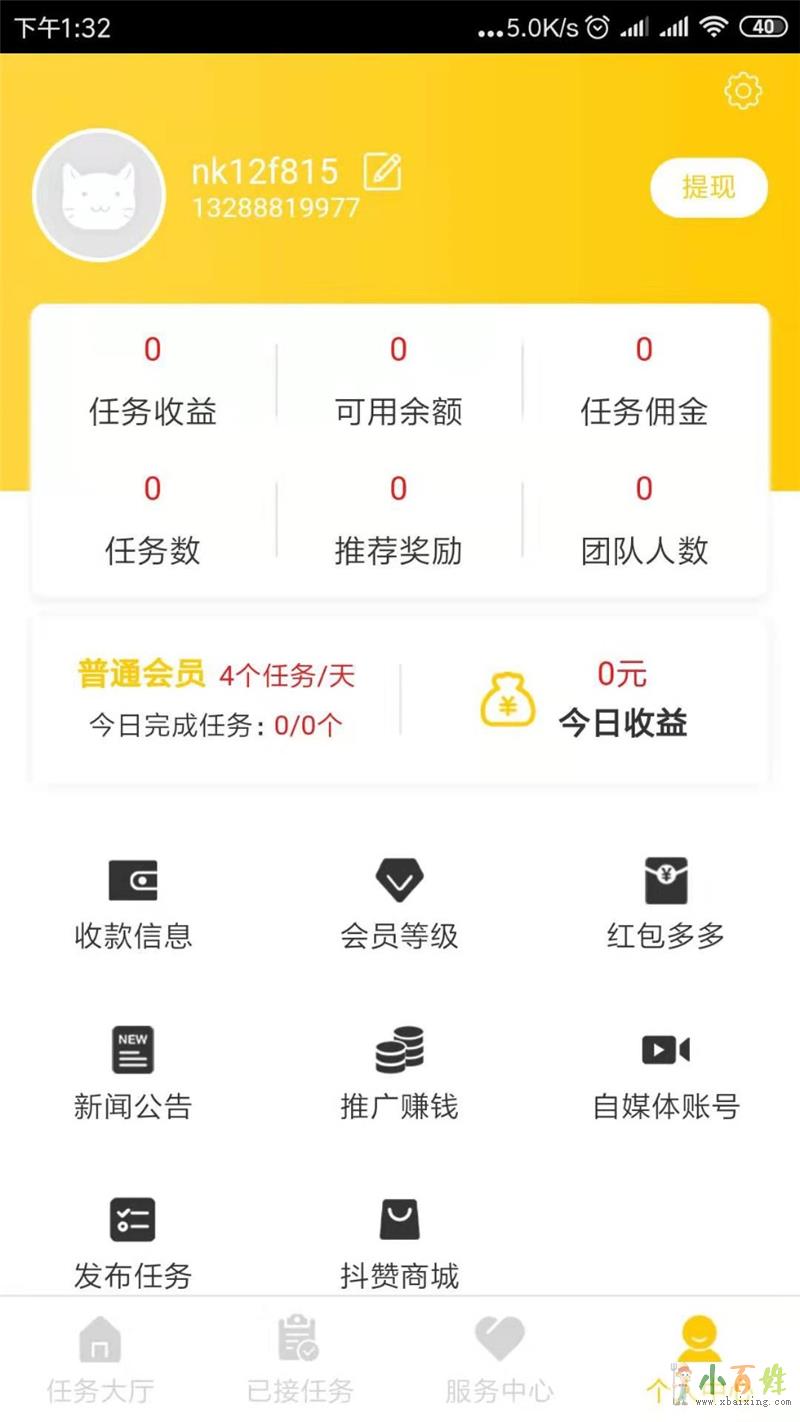This screenshot has width=800, height=1422.
Task: Open 自媒体账号 media account
Action: pyautogui.click(x=665, y=1072)
